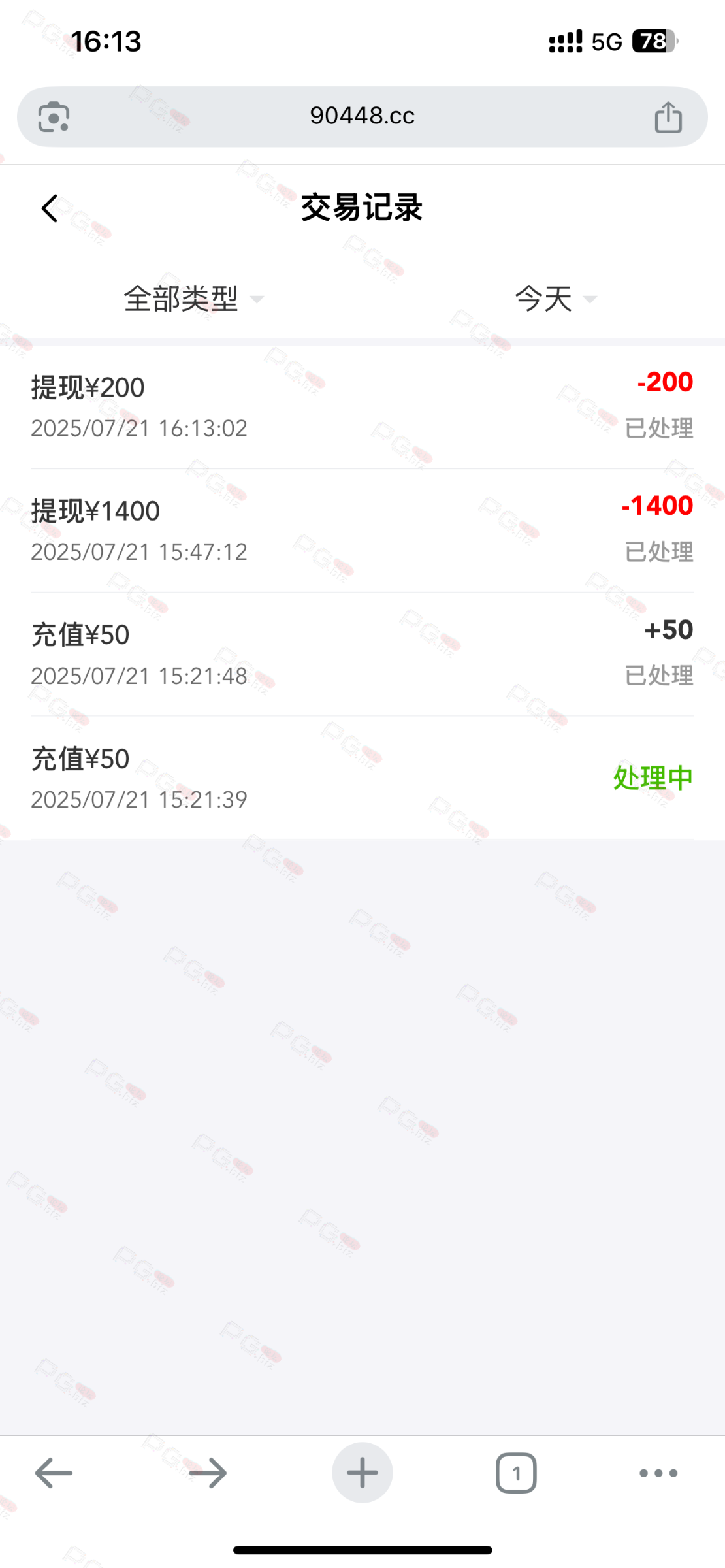Tap the 90448.cc address bar

point(362,116)
